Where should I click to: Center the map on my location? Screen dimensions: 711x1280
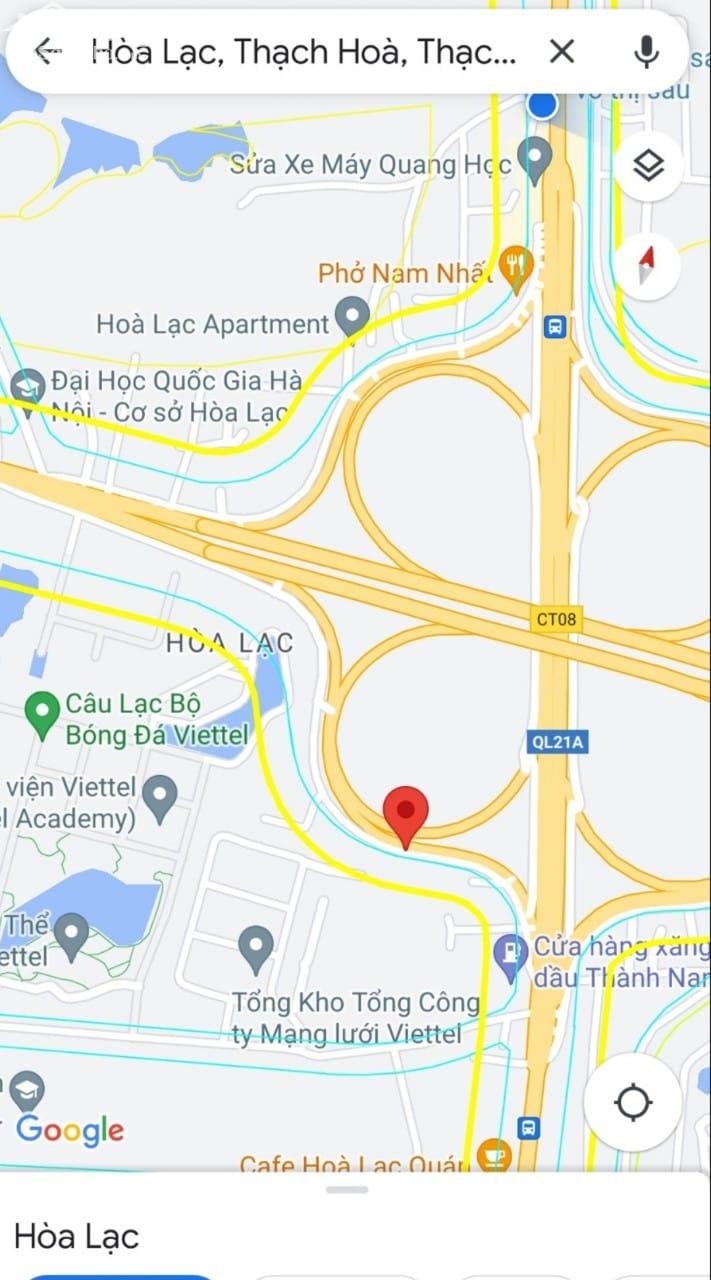point(633,1103)
